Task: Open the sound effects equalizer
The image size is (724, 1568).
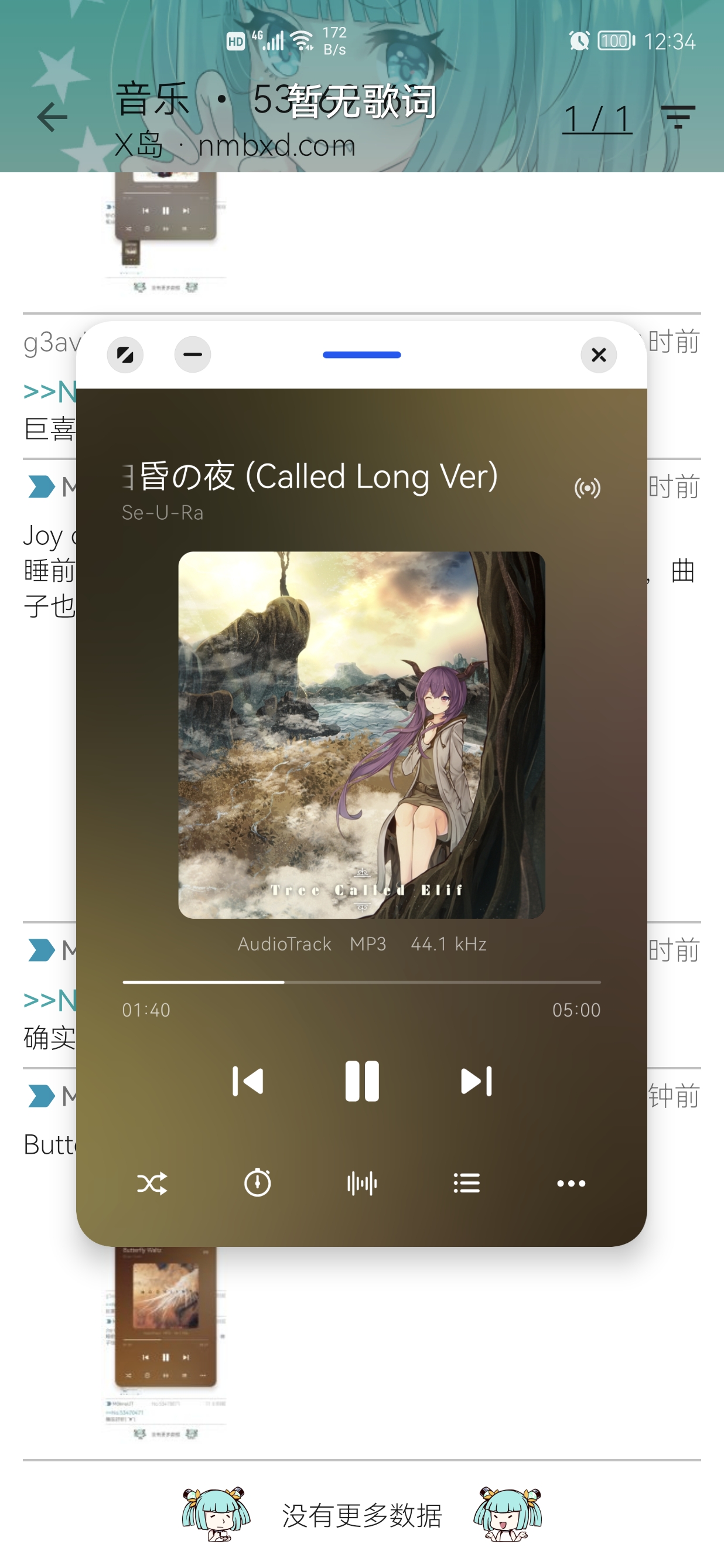Action: click(362, 1183)
